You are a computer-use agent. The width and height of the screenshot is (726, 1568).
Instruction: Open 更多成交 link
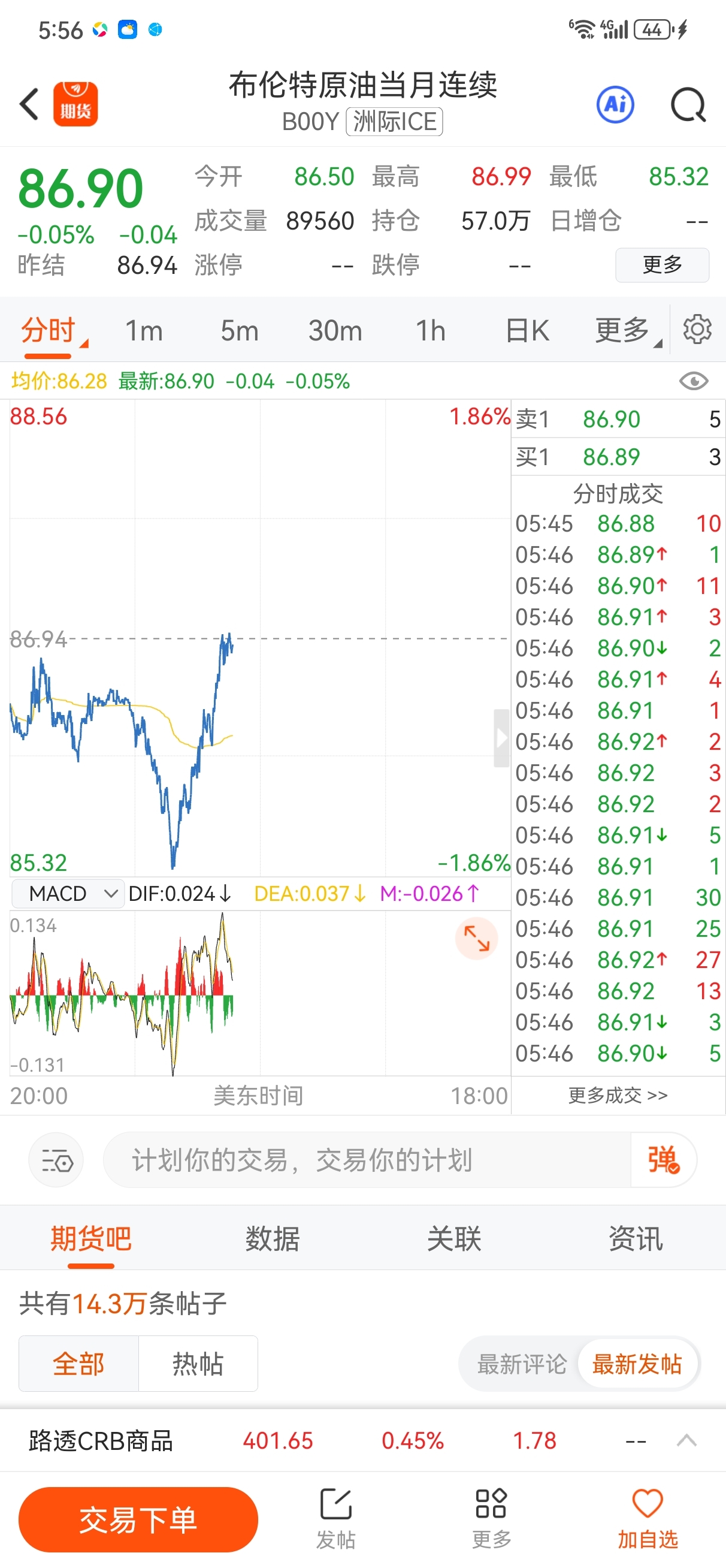618,1095
